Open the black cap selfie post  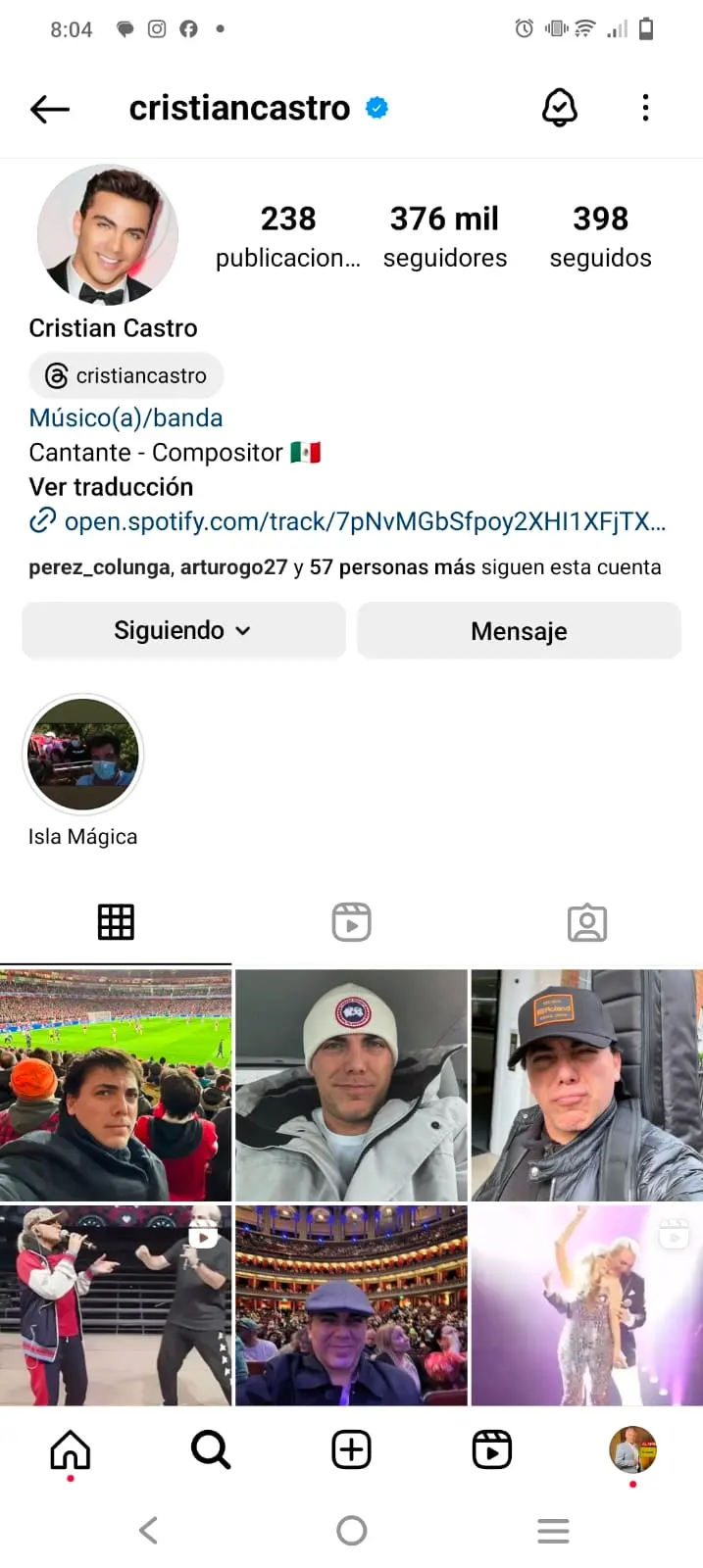586,1085
